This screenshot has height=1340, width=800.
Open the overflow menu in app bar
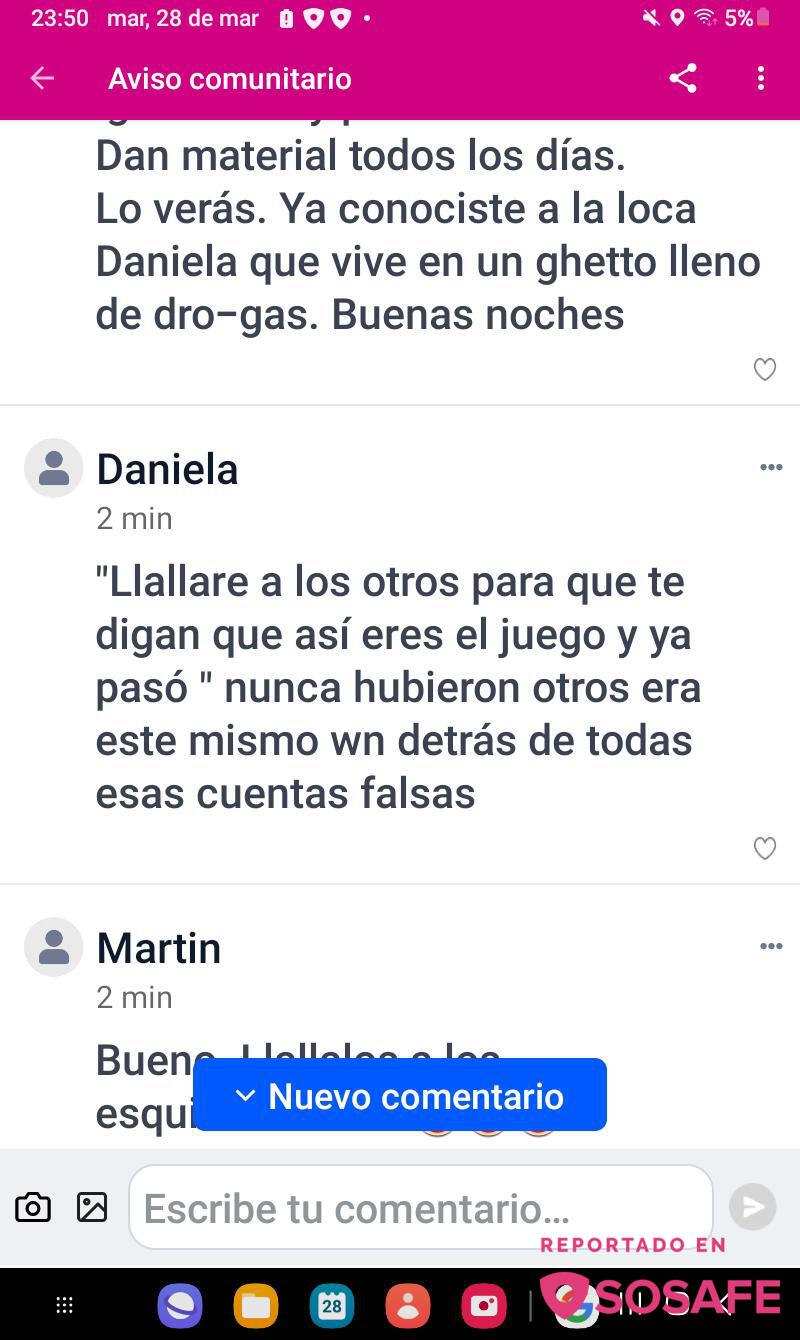[761, 78]
